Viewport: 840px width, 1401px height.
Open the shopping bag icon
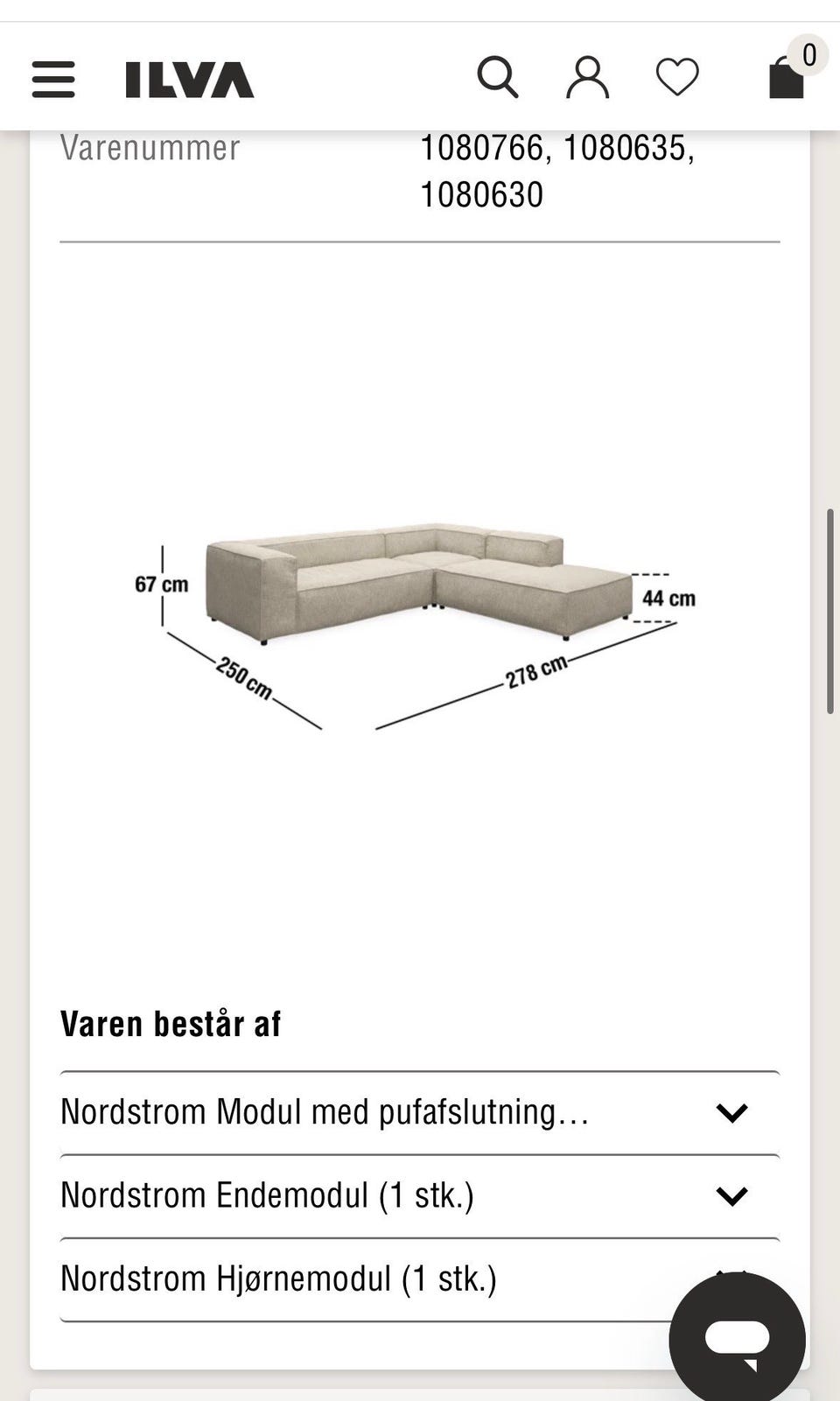[786, 79]
